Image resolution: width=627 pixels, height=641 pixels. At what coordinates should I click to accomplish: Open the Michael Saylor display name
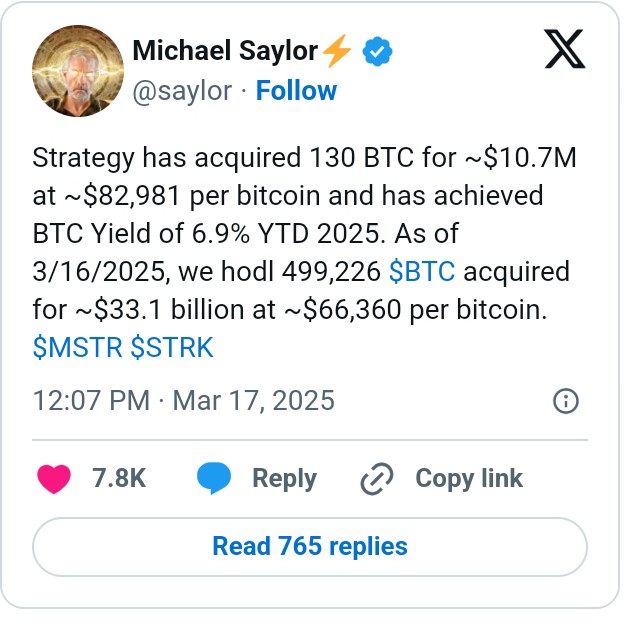[x=224, y=50]
